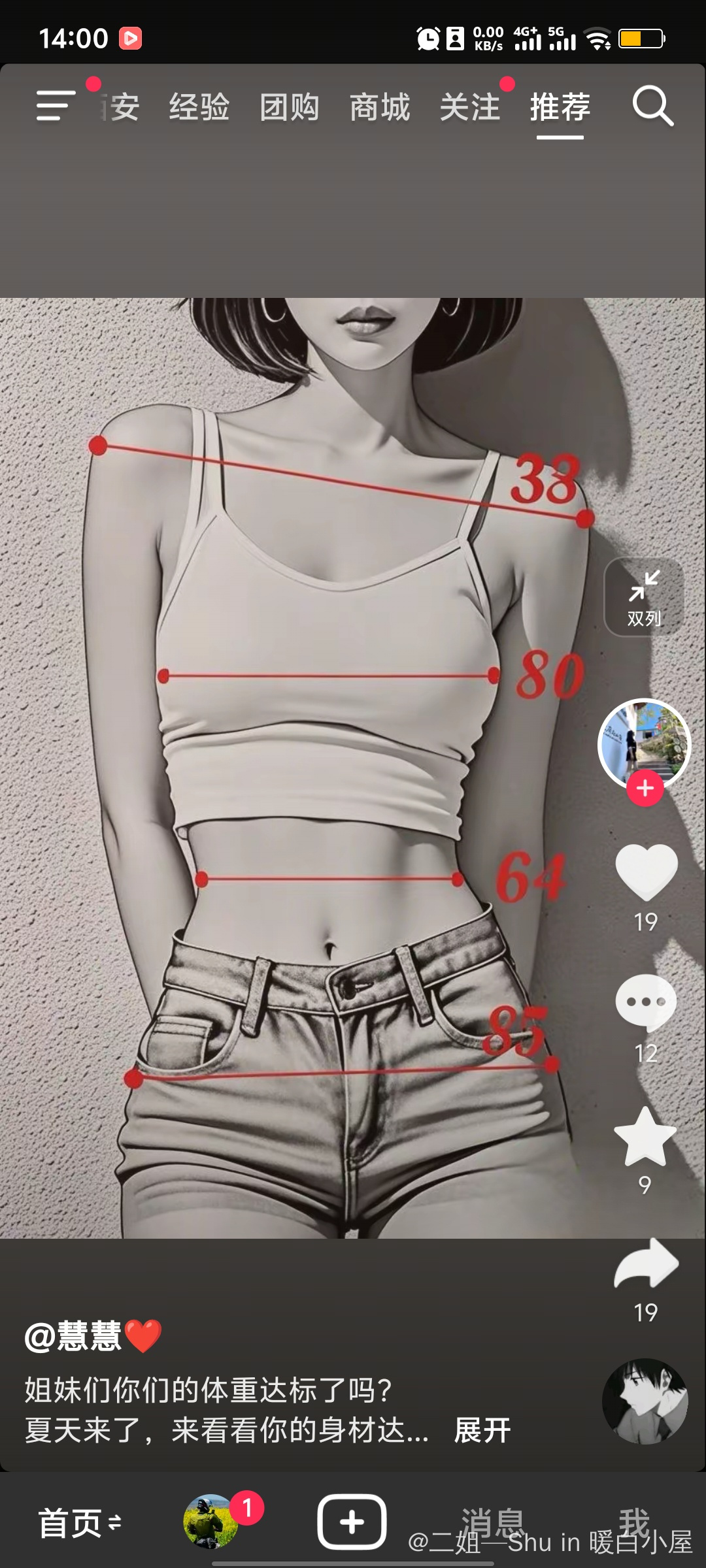Share this post with the arrow

tap(646, 1264)
